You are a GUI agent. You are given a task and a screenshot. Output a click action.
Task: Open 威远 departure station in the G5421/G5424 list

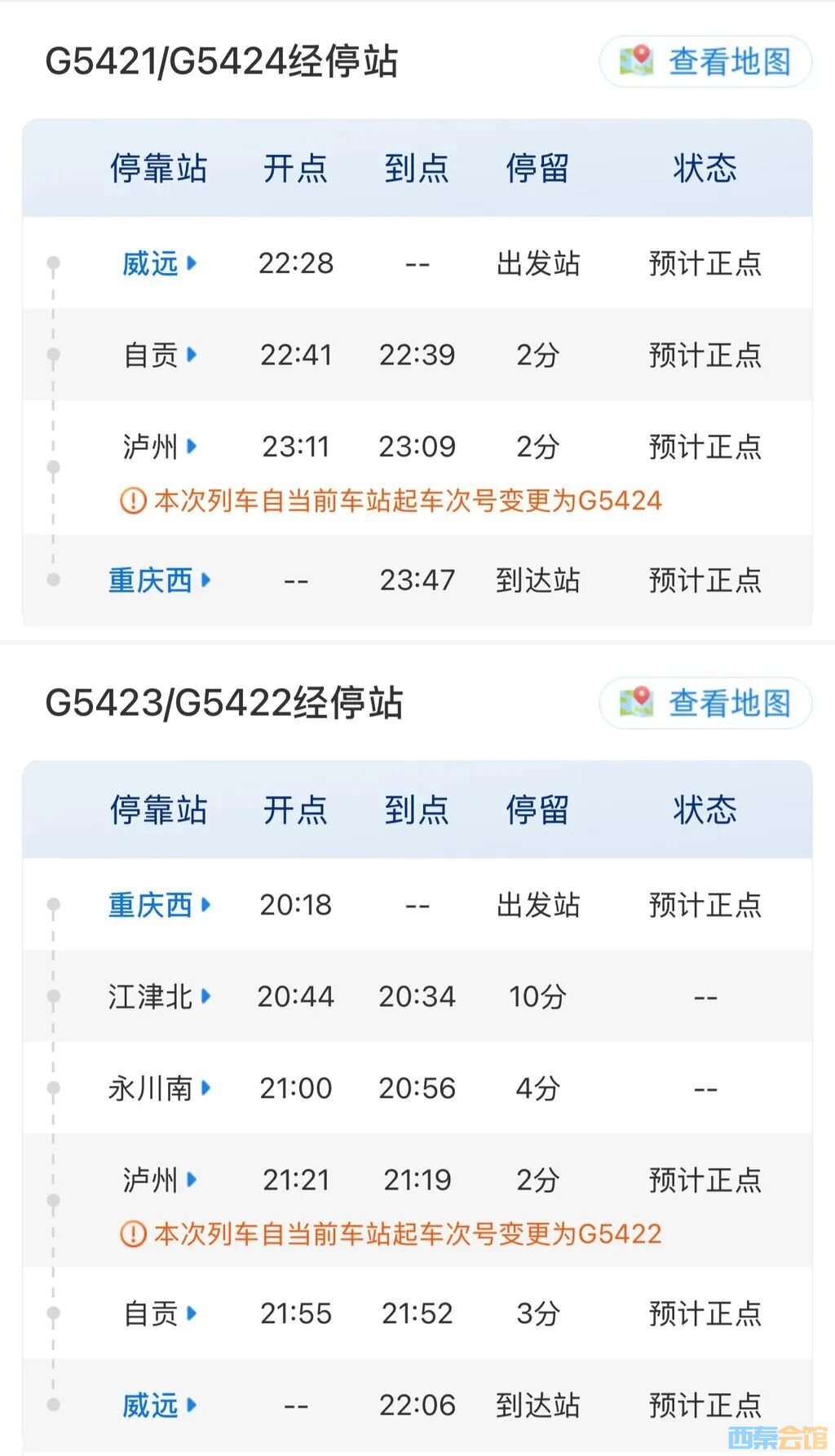[x=159, y=263]
